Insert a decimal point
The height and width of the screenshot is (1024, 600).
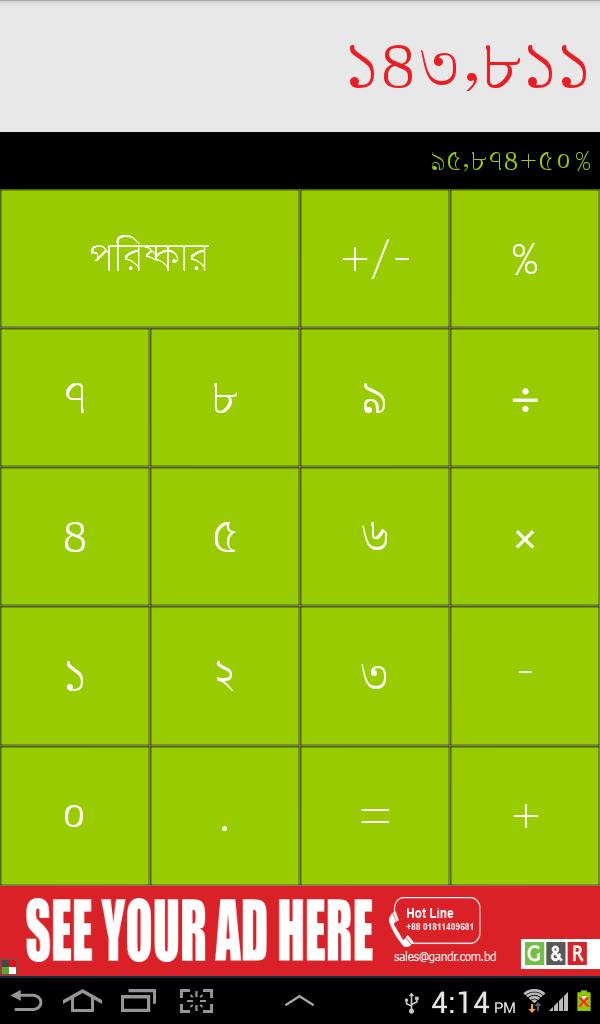click(x=225, y=816)
